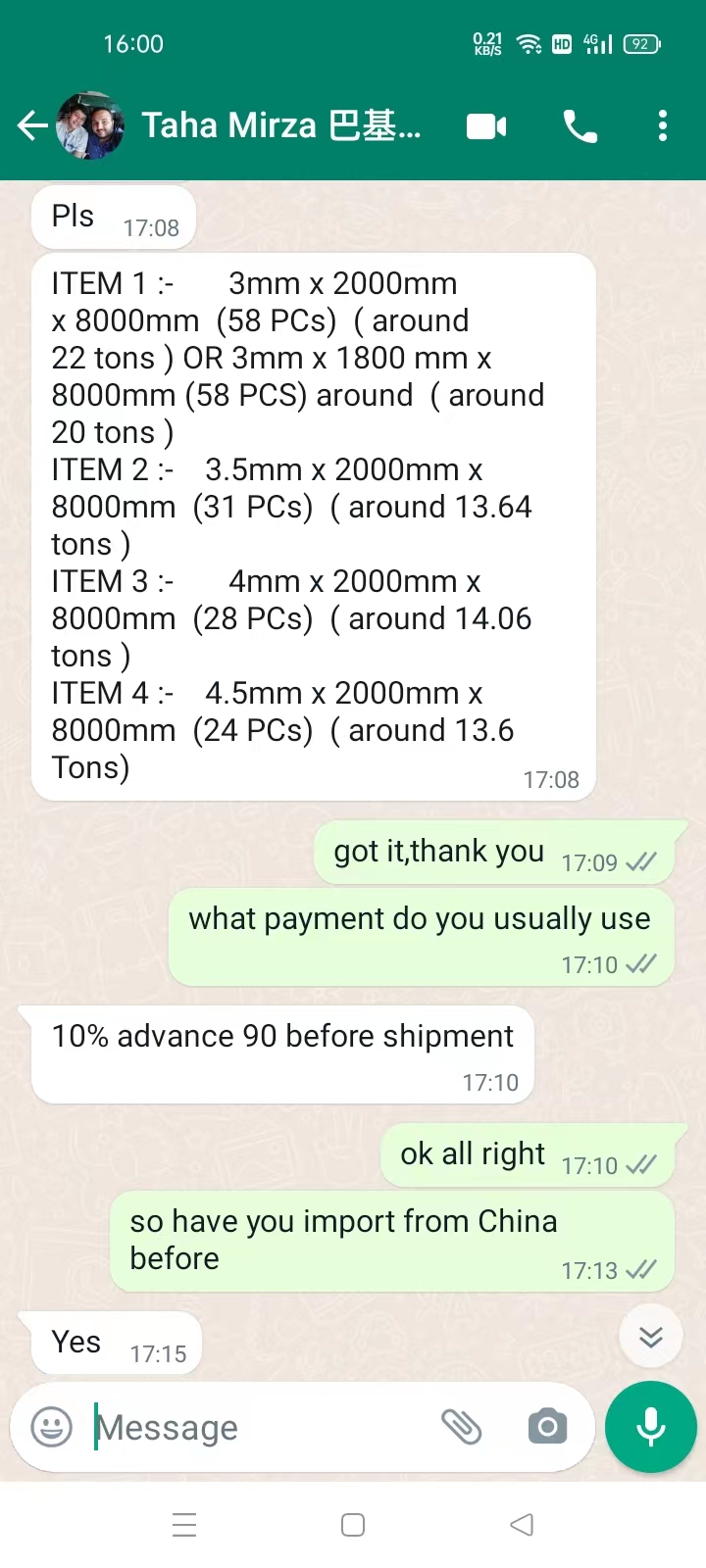This screenshot has height=1568, width=706.
Task: Tap the system home button
Action: pos(353,1525)
